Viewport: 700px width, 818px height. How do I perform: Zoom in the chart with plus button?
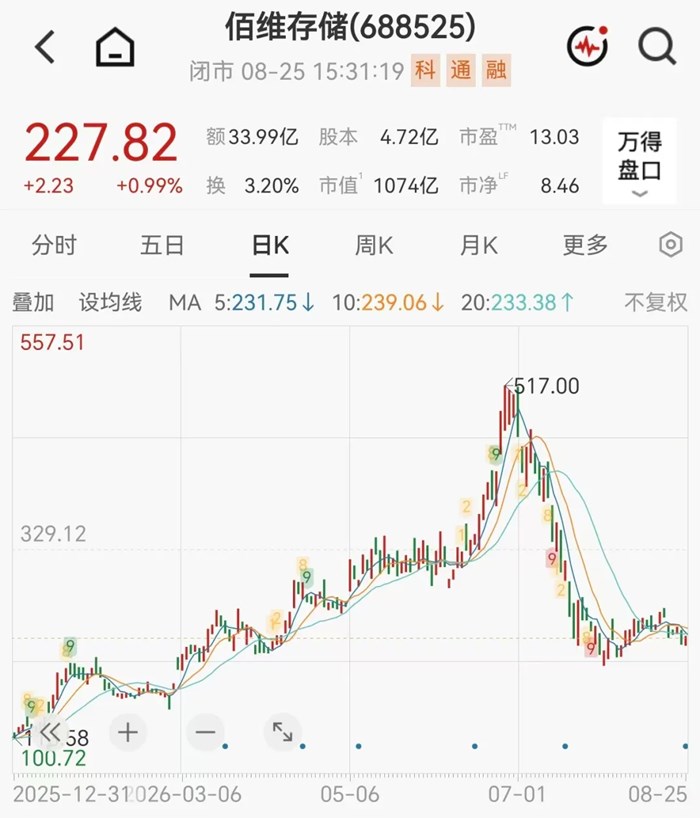click(128, 733)
